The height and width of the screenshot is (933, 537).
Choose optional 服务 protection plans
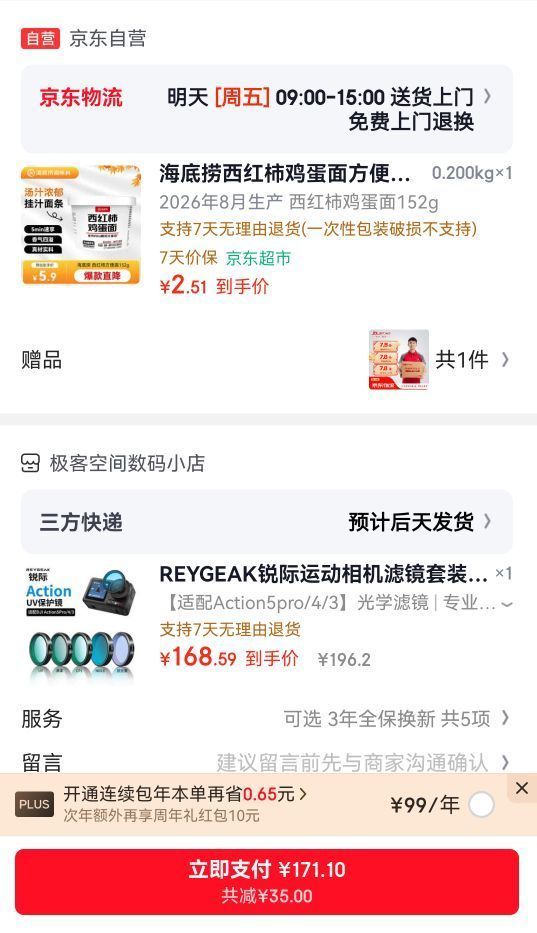tap(267, 718)
